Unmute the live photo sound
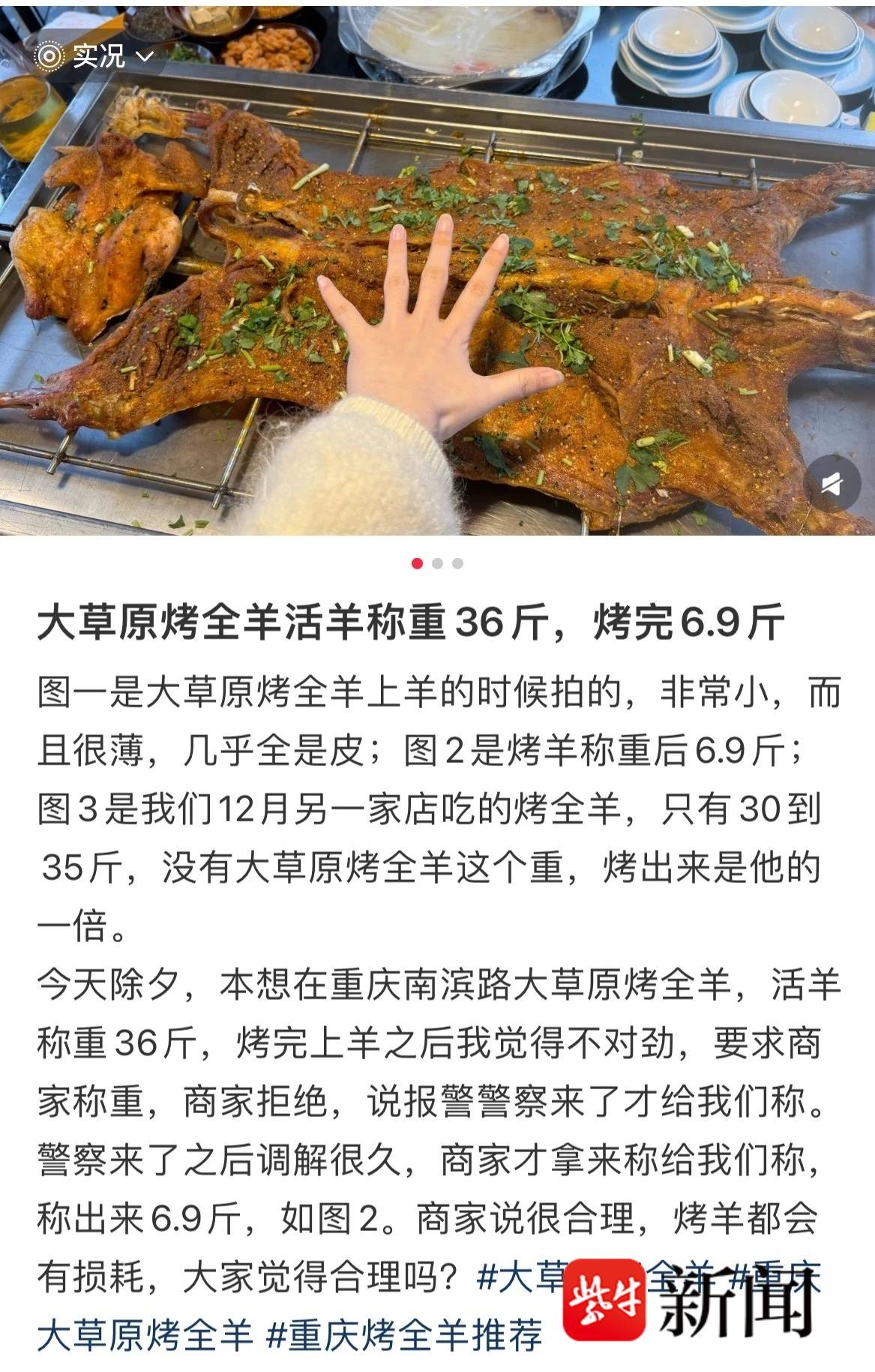875x1372 pixels. point(833,485)
